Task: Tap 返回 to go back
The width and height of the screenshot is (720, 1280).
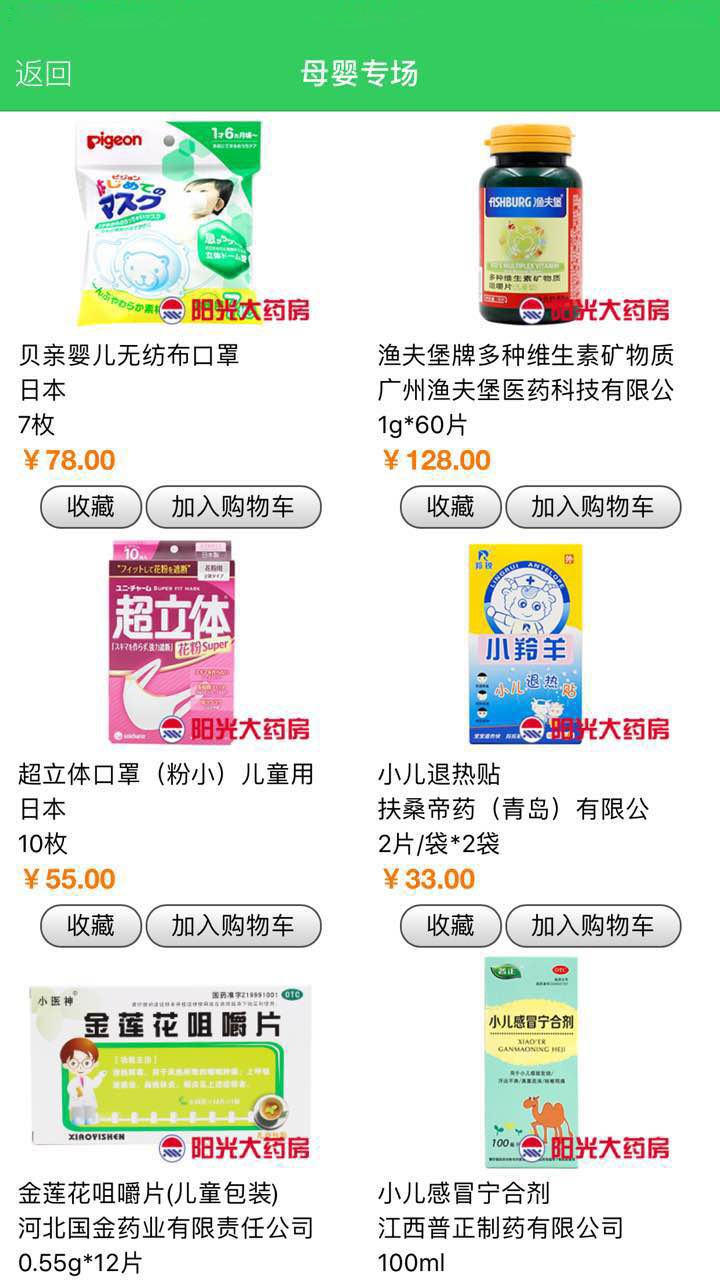Action: pos(43,73)
